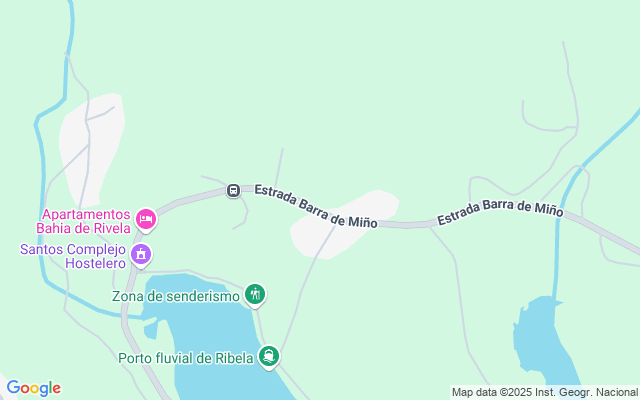Viewport: 640px width, 400px height.
Task: Open the Apartamentos Bahia de Rivela marker
Action: [x=147, y=219]
